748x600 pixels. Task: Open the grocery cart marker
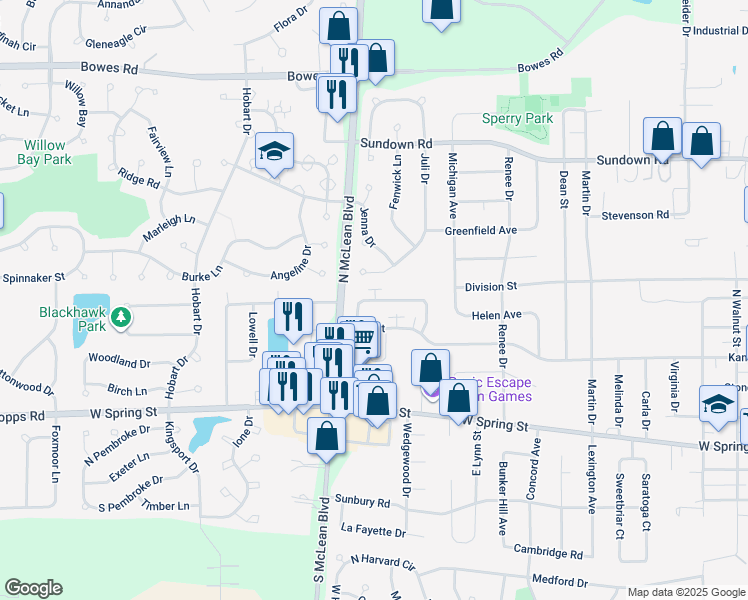(x=365, y=338)
